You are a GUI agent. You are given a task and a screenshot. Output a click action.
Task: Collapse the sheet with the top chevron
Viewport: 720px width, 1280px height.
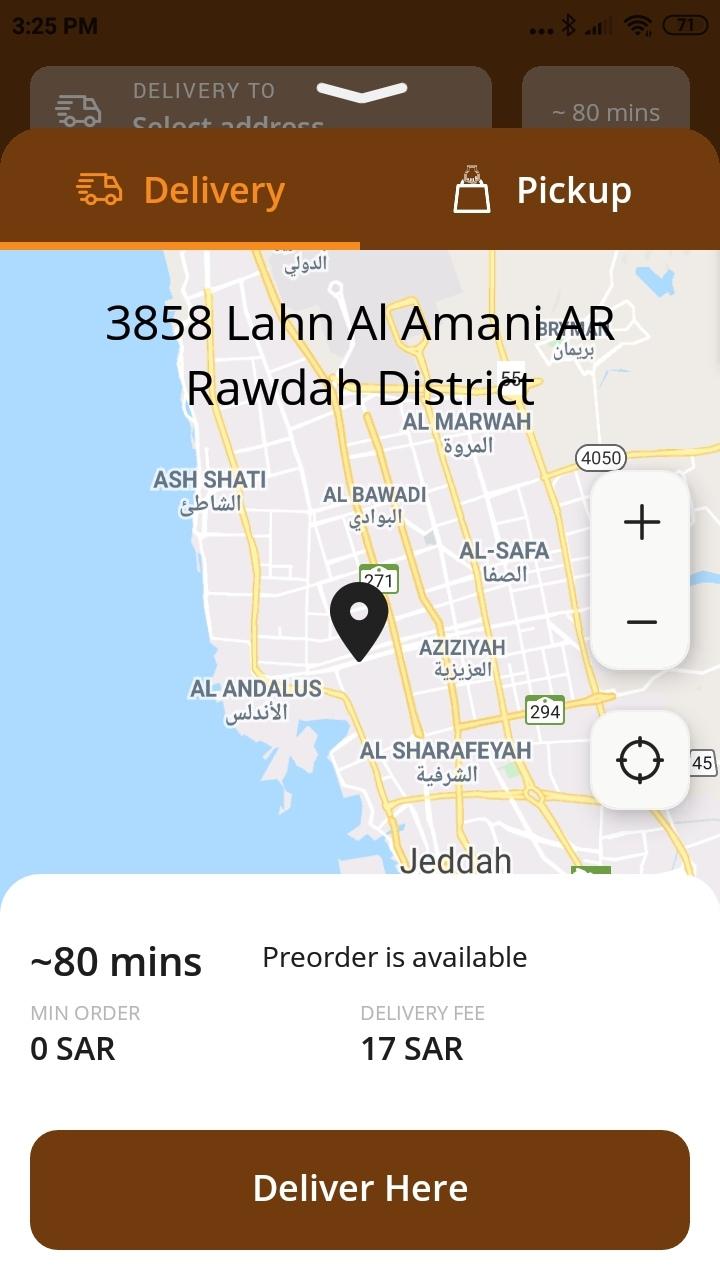click(x=362, y=92)
